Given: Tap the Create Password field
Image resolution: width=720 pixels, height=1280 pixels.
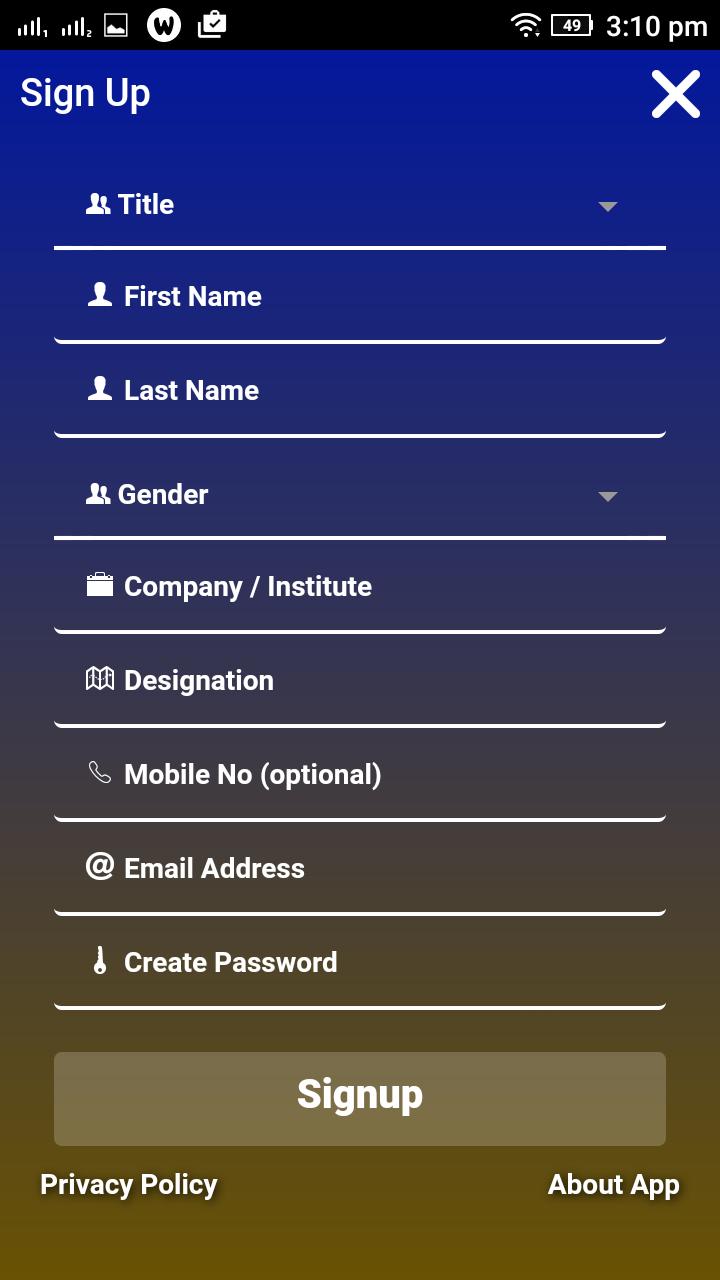Looking at the screenshot, I should click(x=360, y=964).
